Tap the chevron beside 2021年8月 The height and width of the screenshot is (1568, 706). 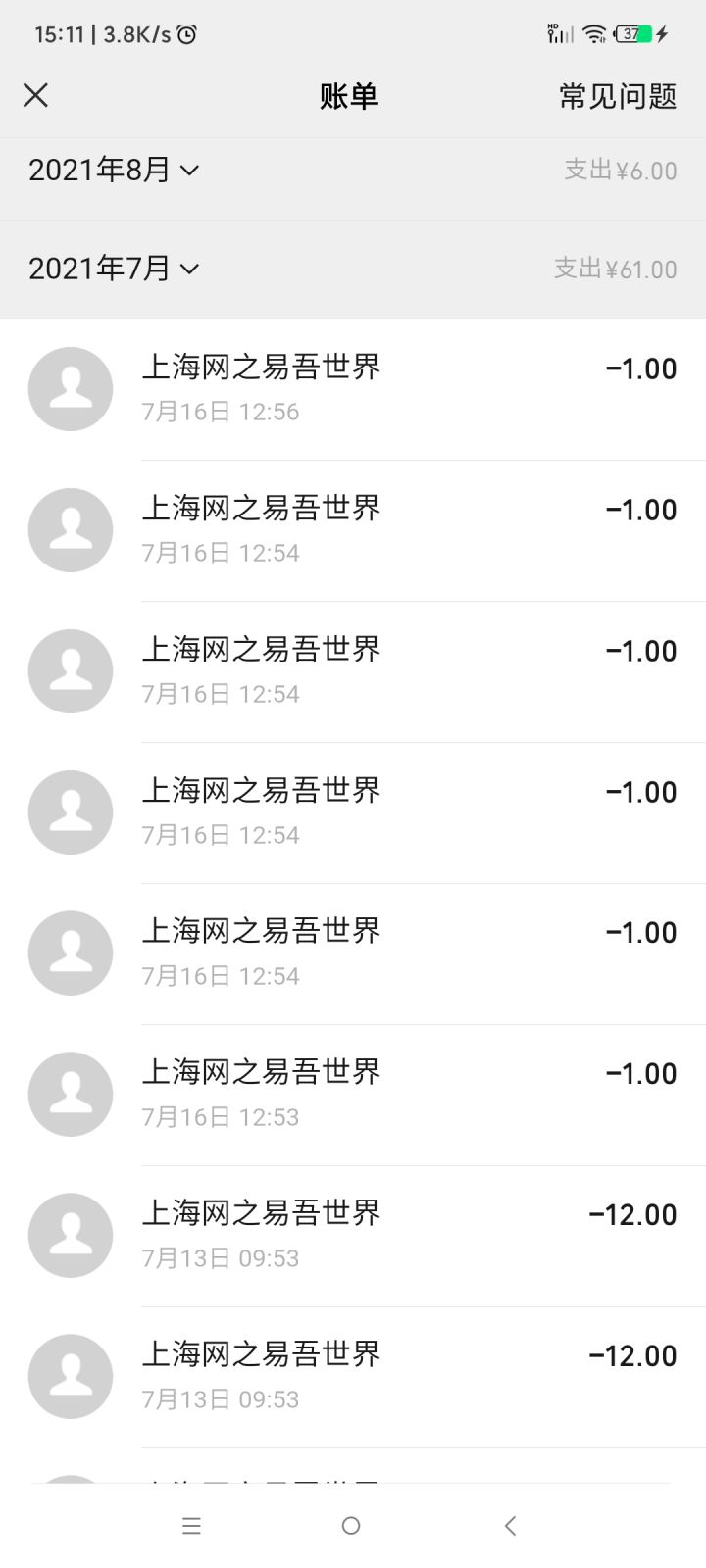[192, 171]
